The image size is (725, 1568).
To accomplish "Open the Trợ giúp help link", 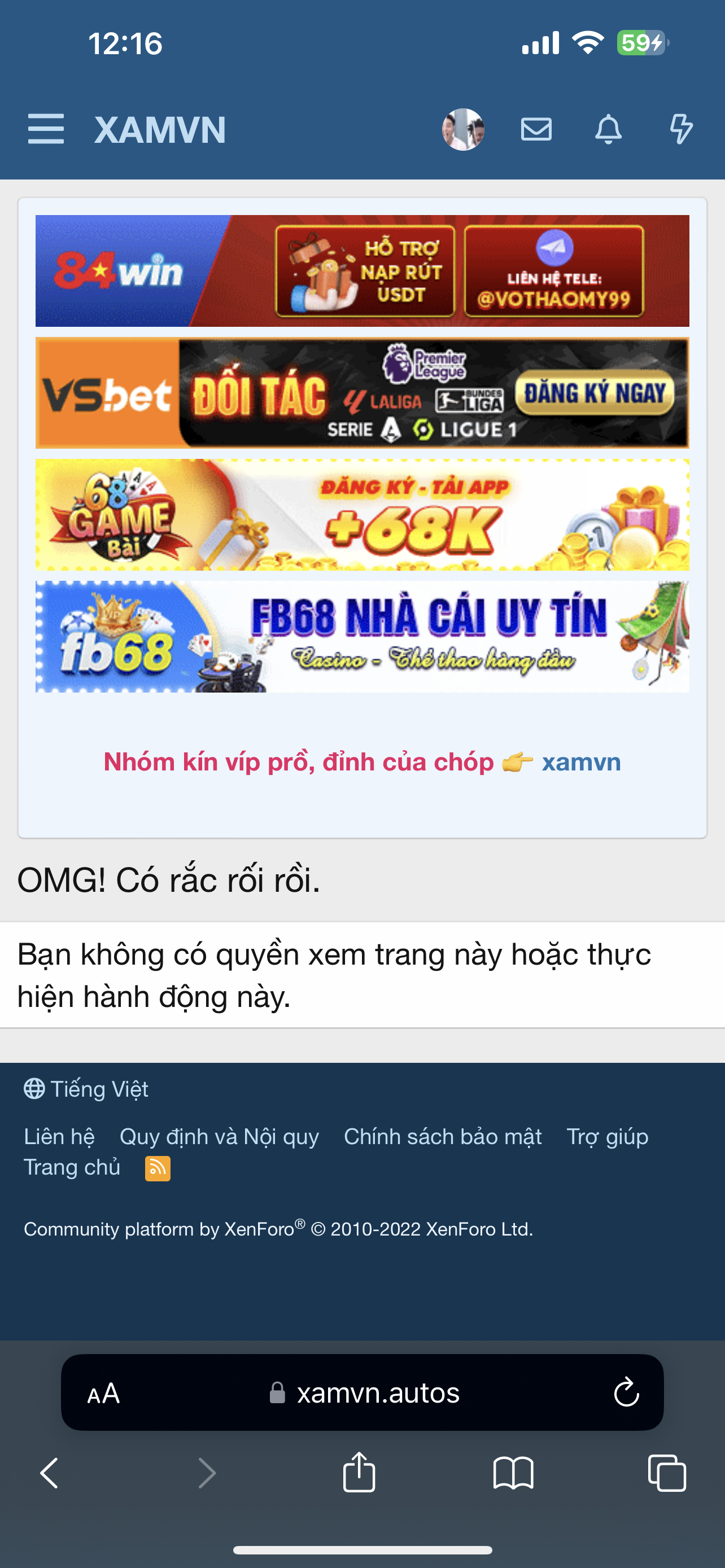I will click(x=607, y=1136).
